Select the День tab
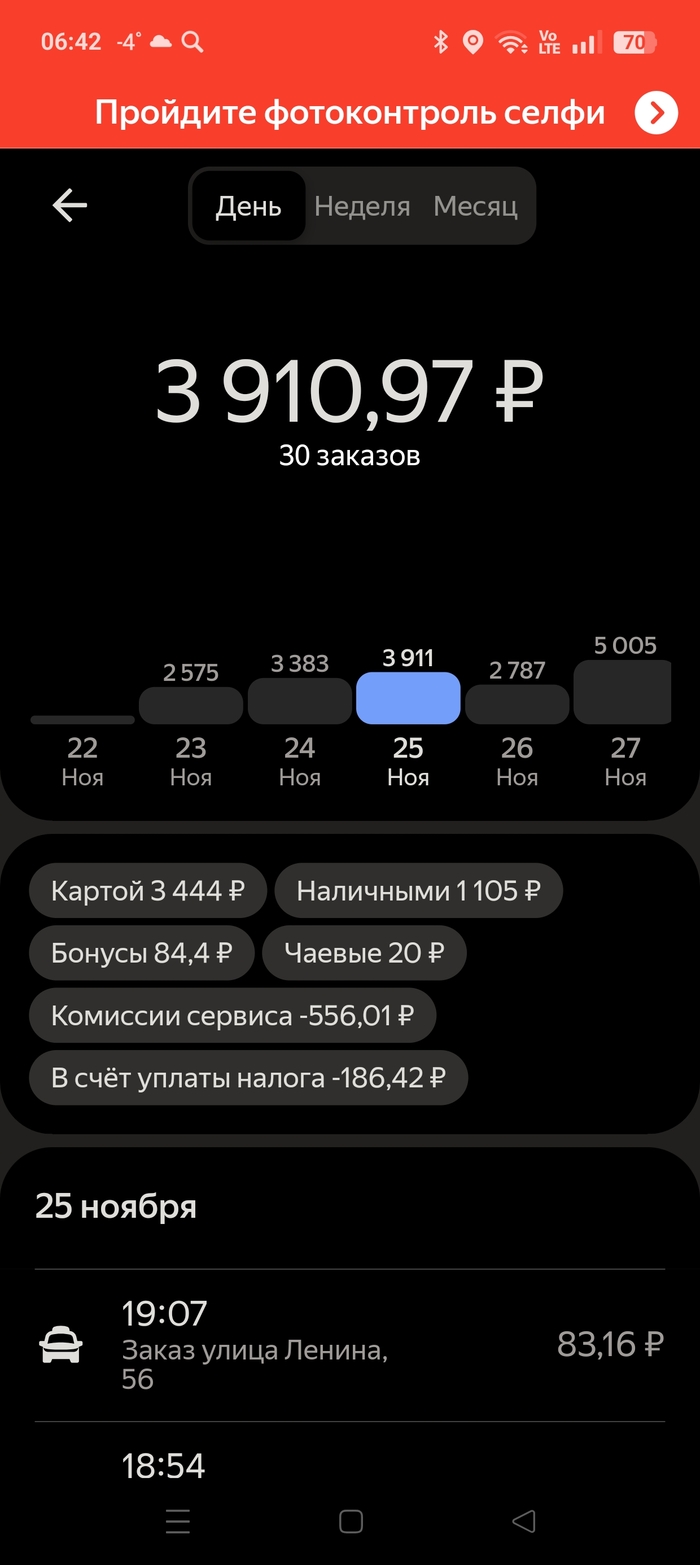Viewport: 700px width, 1565px height. coord(249,206)
